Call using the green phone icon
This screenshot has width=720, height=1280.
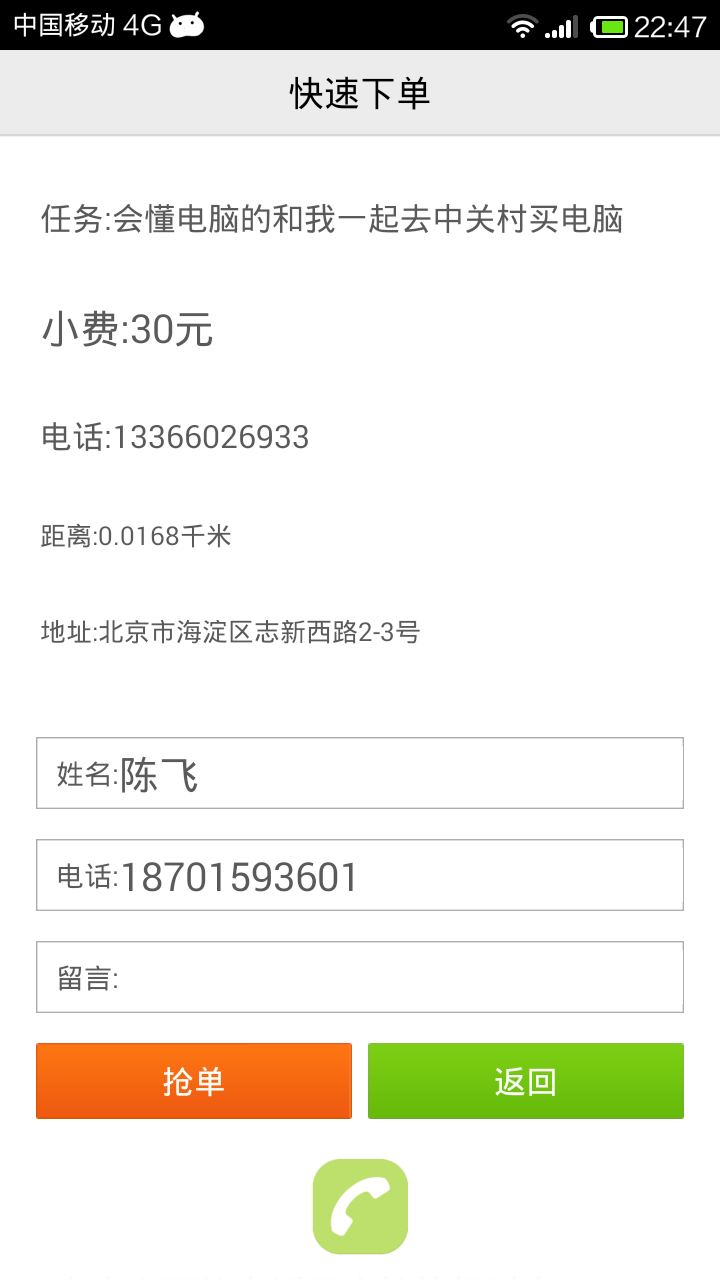360,1206
